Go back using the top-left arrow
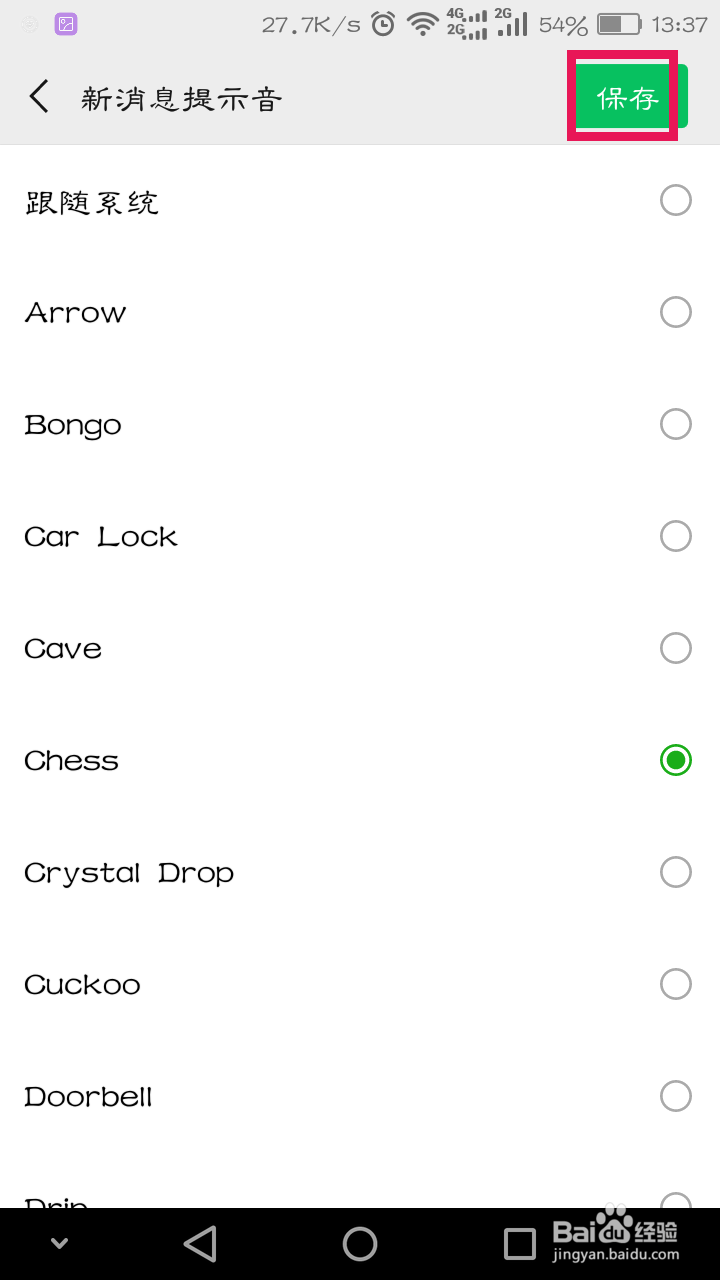The image size is (720, 1280). tap(39, 97)
